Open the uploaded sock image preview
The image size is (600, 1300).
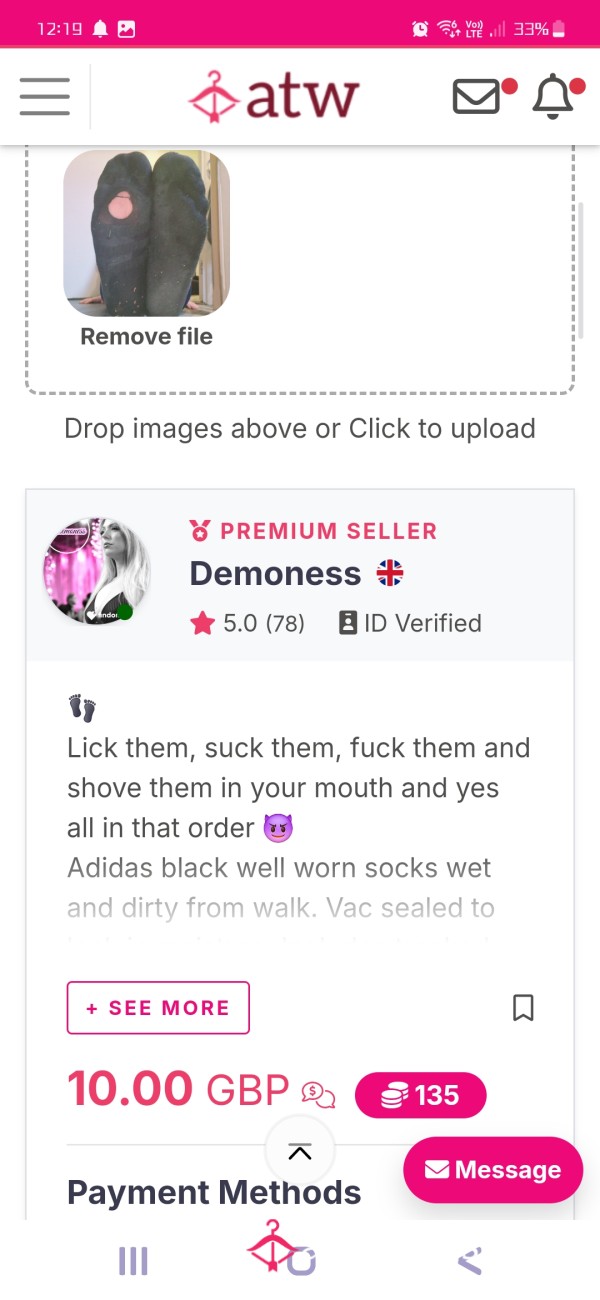click(147, 233)
